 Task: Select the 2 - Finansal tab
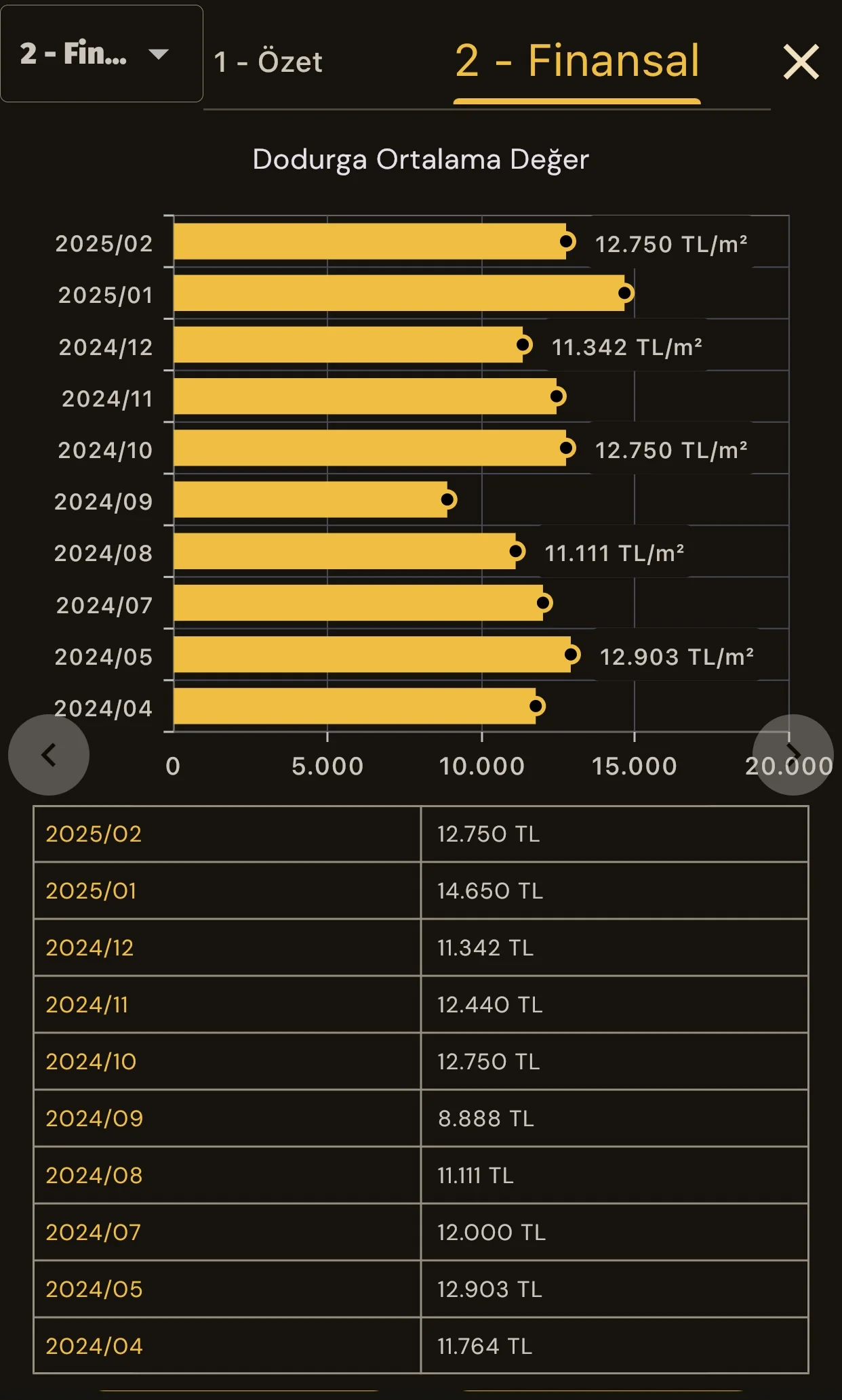[x=577, y=61]
